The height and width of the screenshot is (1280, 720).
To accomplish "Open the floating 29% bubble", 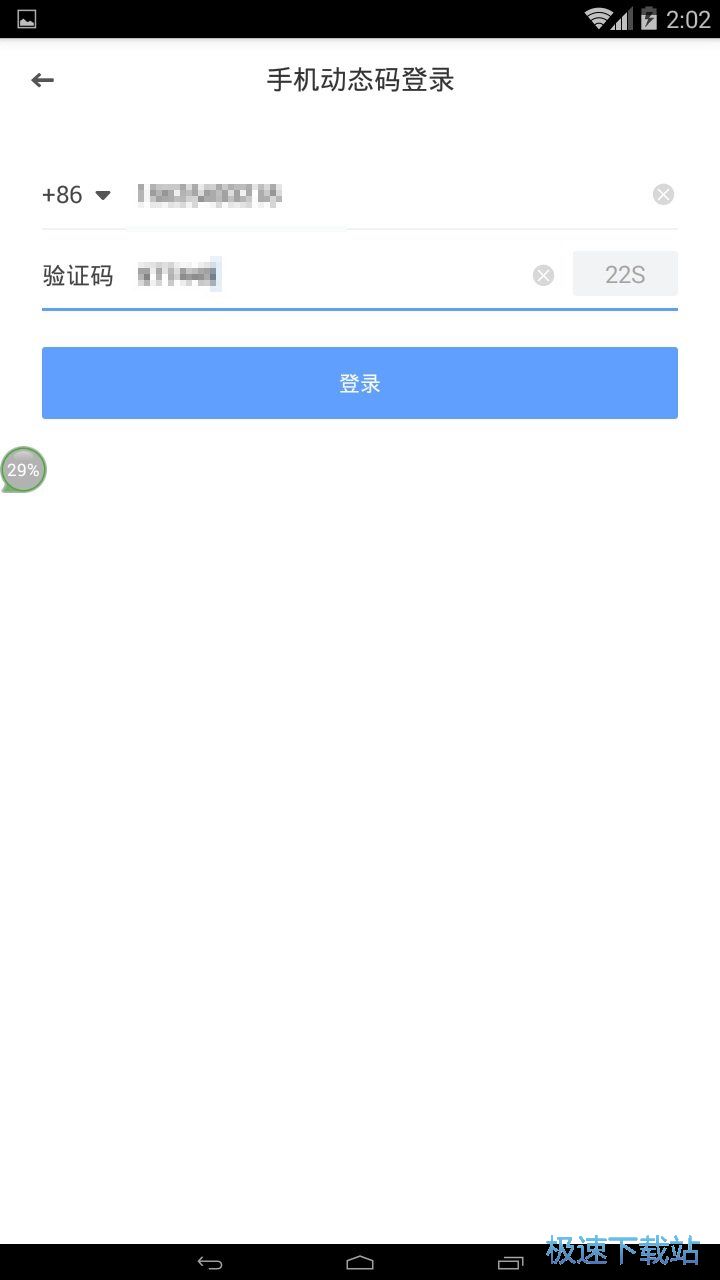I will click(23, 470).
